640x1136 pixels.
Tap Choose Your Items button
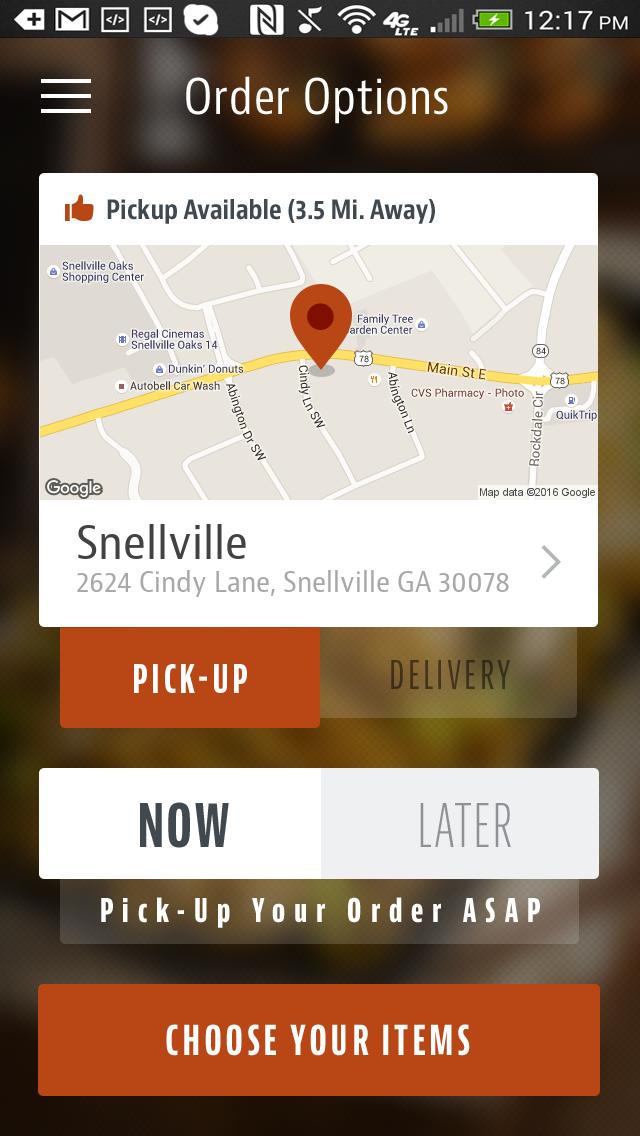pyautogui.click(x=319, y=1040)
